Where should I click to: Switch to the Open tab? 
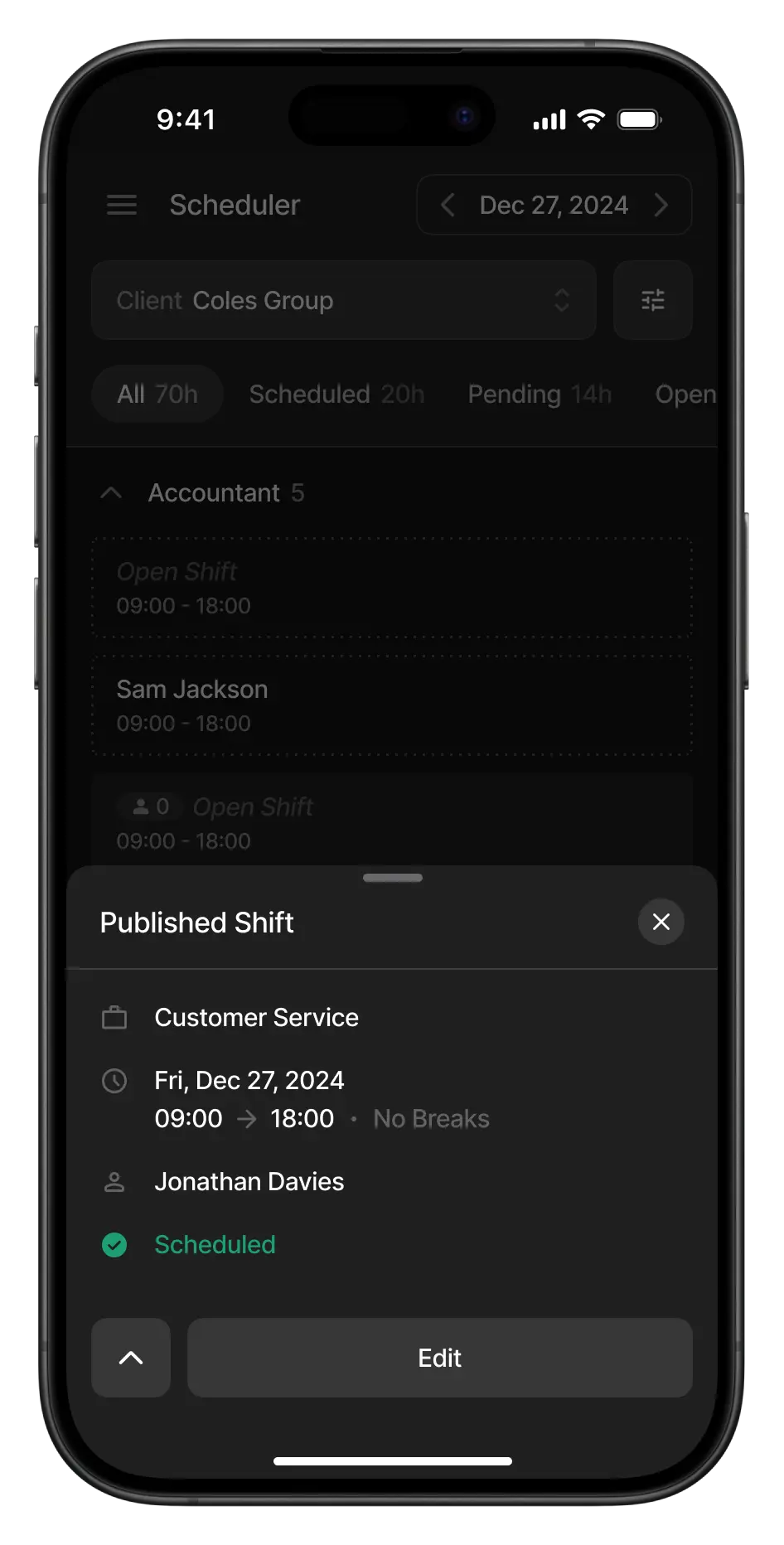click(685, 394)
